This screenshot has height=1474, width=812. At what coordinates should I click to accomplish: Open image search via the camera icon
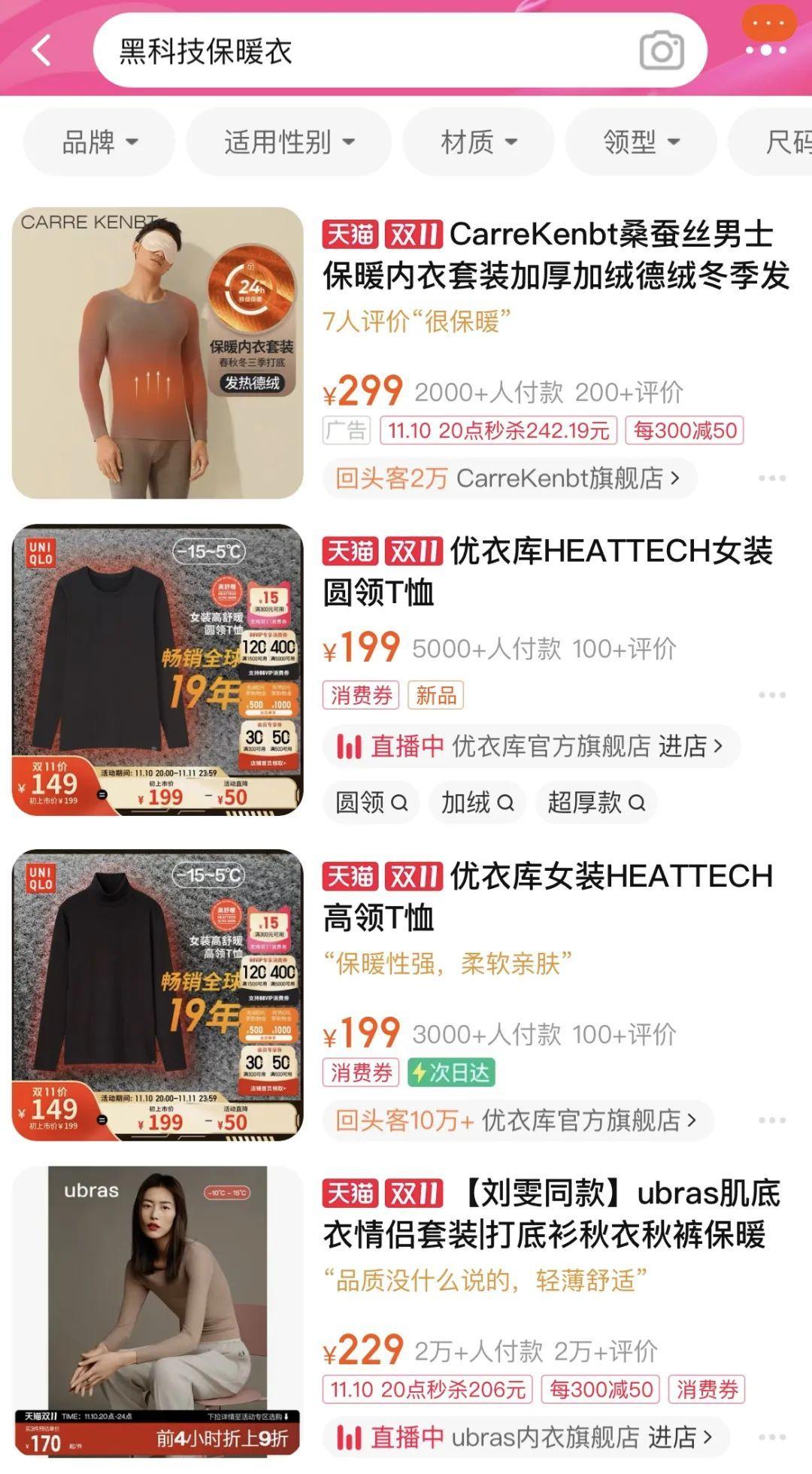tap(660, 51)
